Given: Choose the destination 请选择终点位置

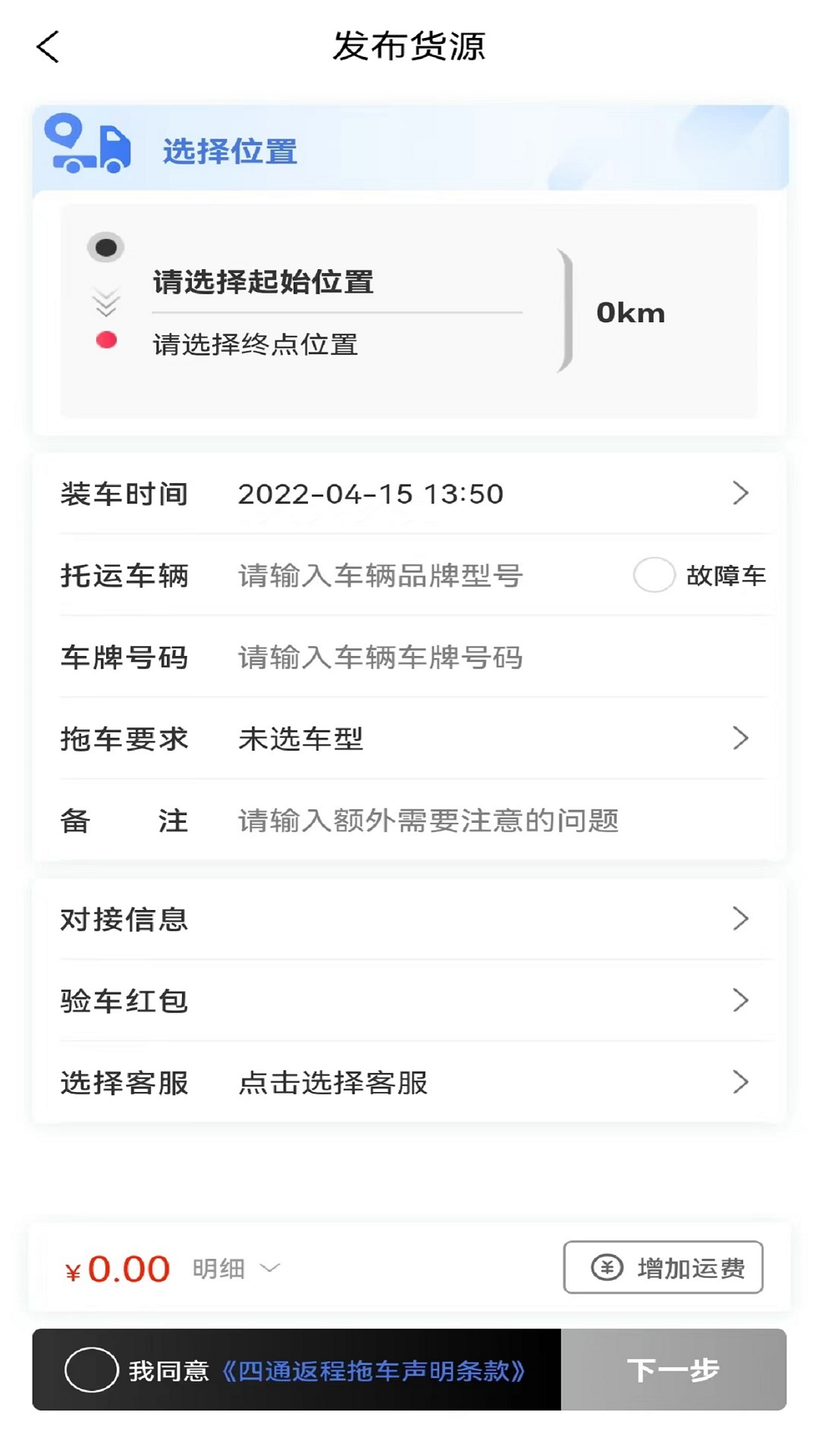Looking at the screenshot, I should [256, 345].
